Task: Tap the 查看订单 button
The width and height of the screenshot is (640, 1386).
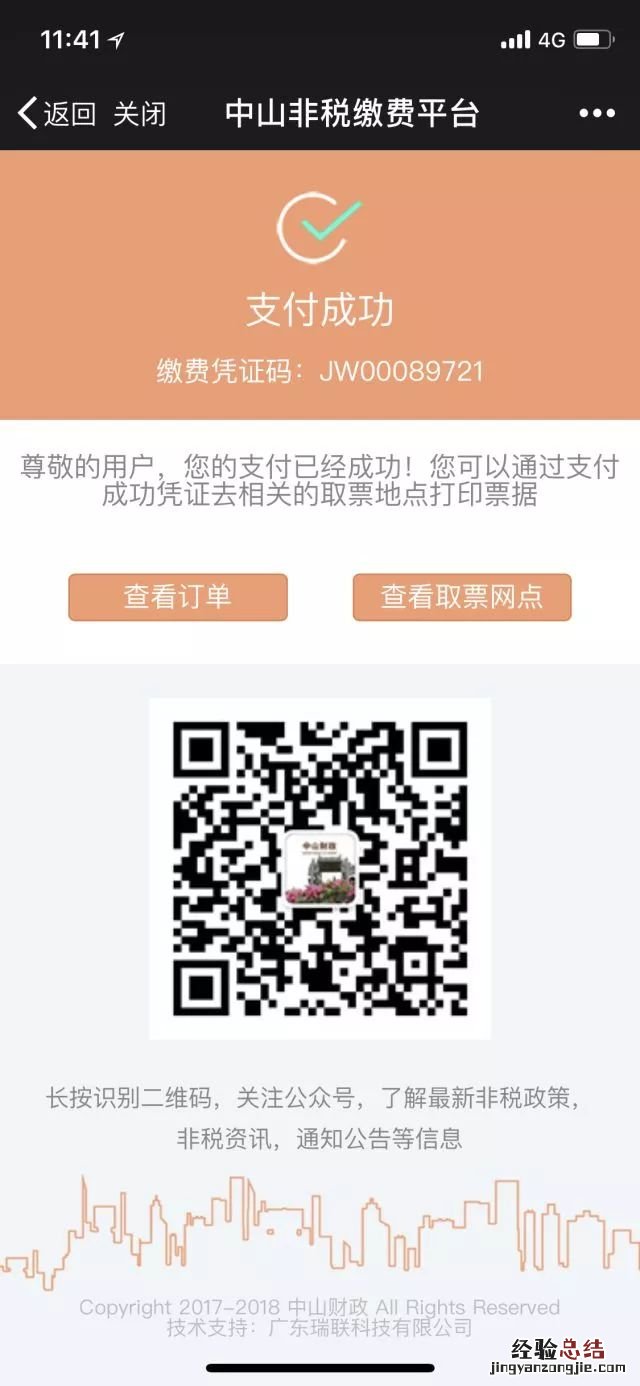Action: click(178, 597)
